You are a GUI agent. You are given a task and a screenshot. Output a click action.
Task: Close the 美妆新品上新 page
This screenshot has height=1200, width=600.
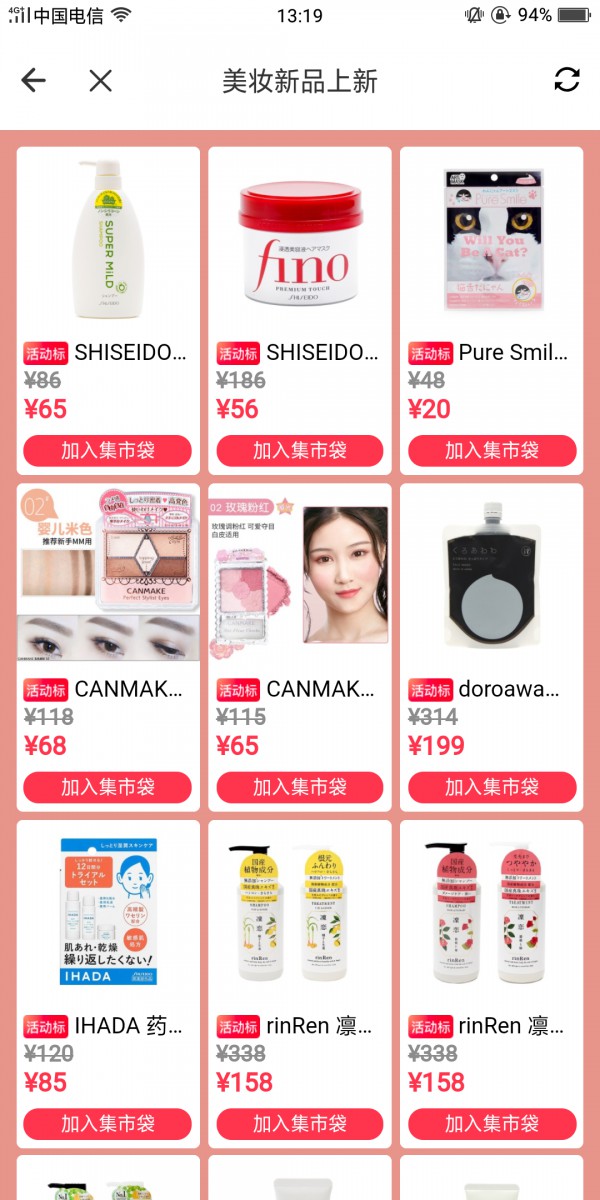(100, 81)
